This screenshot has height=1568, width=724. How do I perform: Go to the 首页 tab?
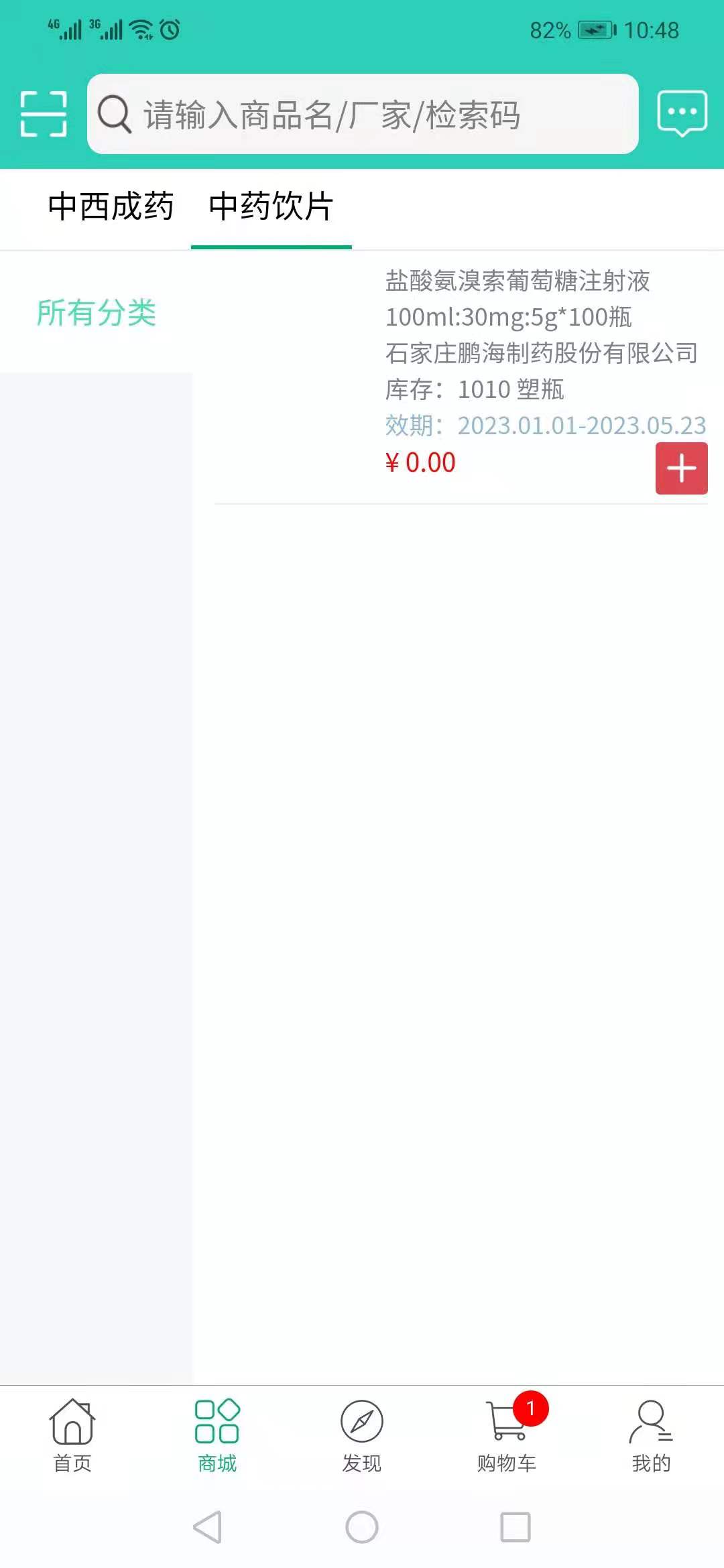[x=72, y=1436]
